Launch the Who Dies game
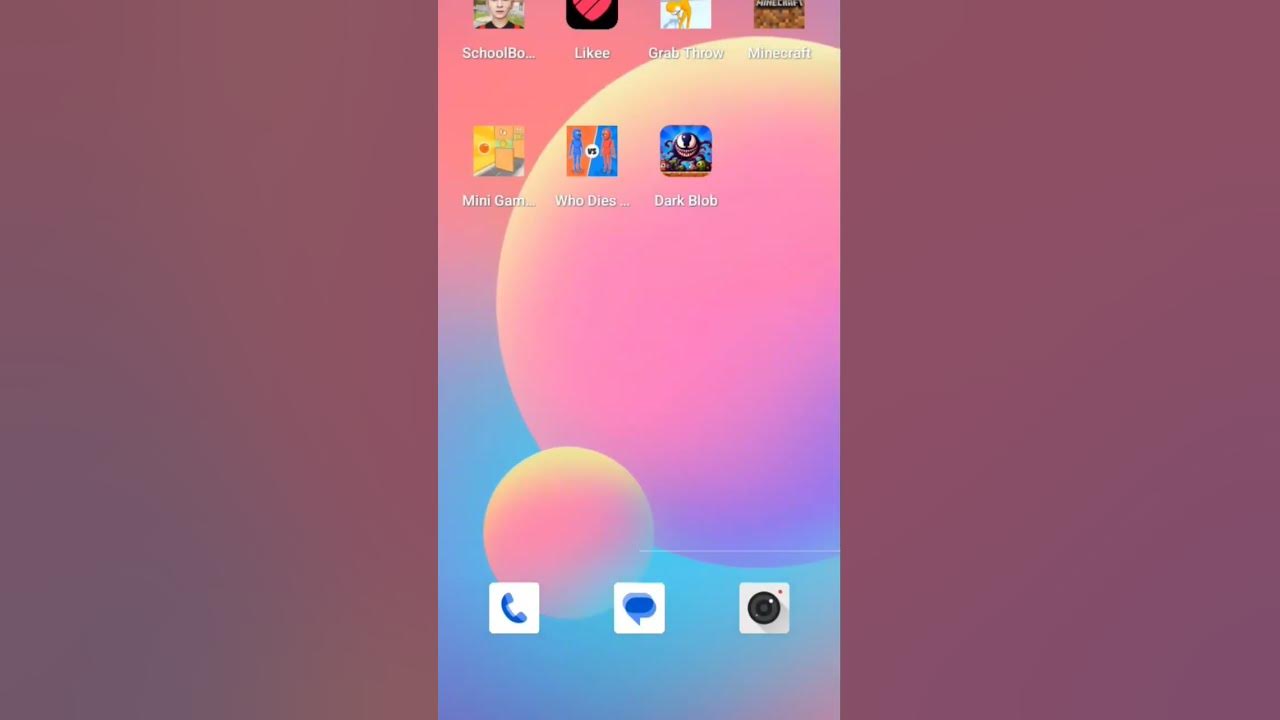Image resolution: width=1280 pixels, height=720 pixels. (x=592, y=151)
